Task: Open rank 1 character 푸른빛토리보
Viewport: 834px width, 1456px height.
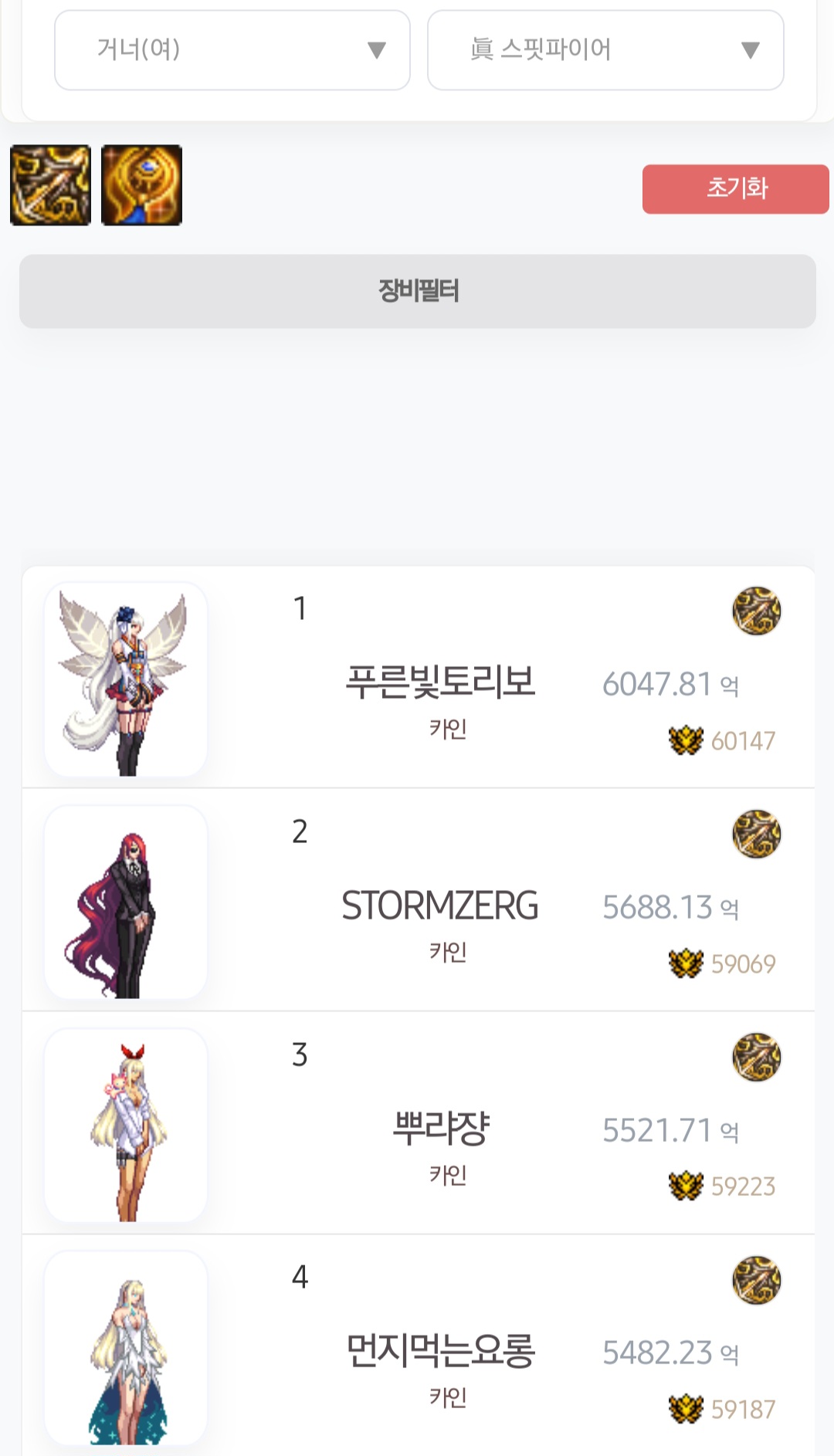Action: (x=439, y=682)
